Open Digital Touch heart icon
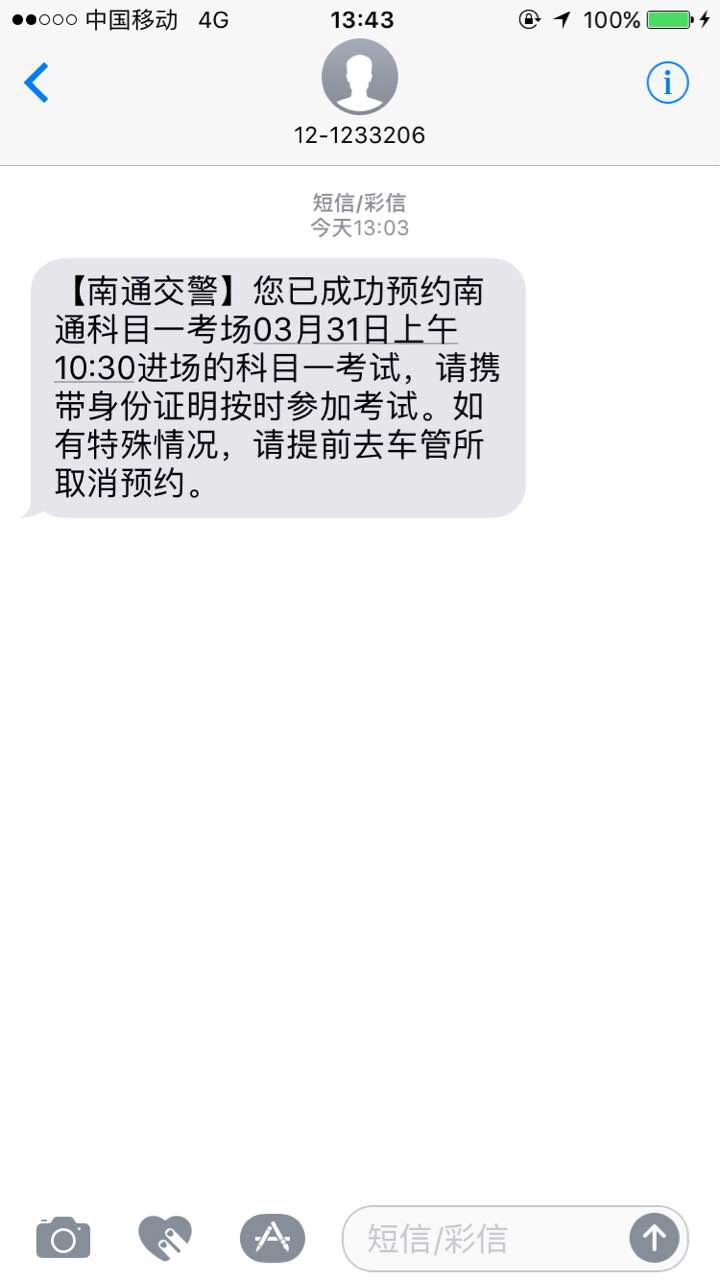Screen dimensions: 720x1280 [165, 1238]
